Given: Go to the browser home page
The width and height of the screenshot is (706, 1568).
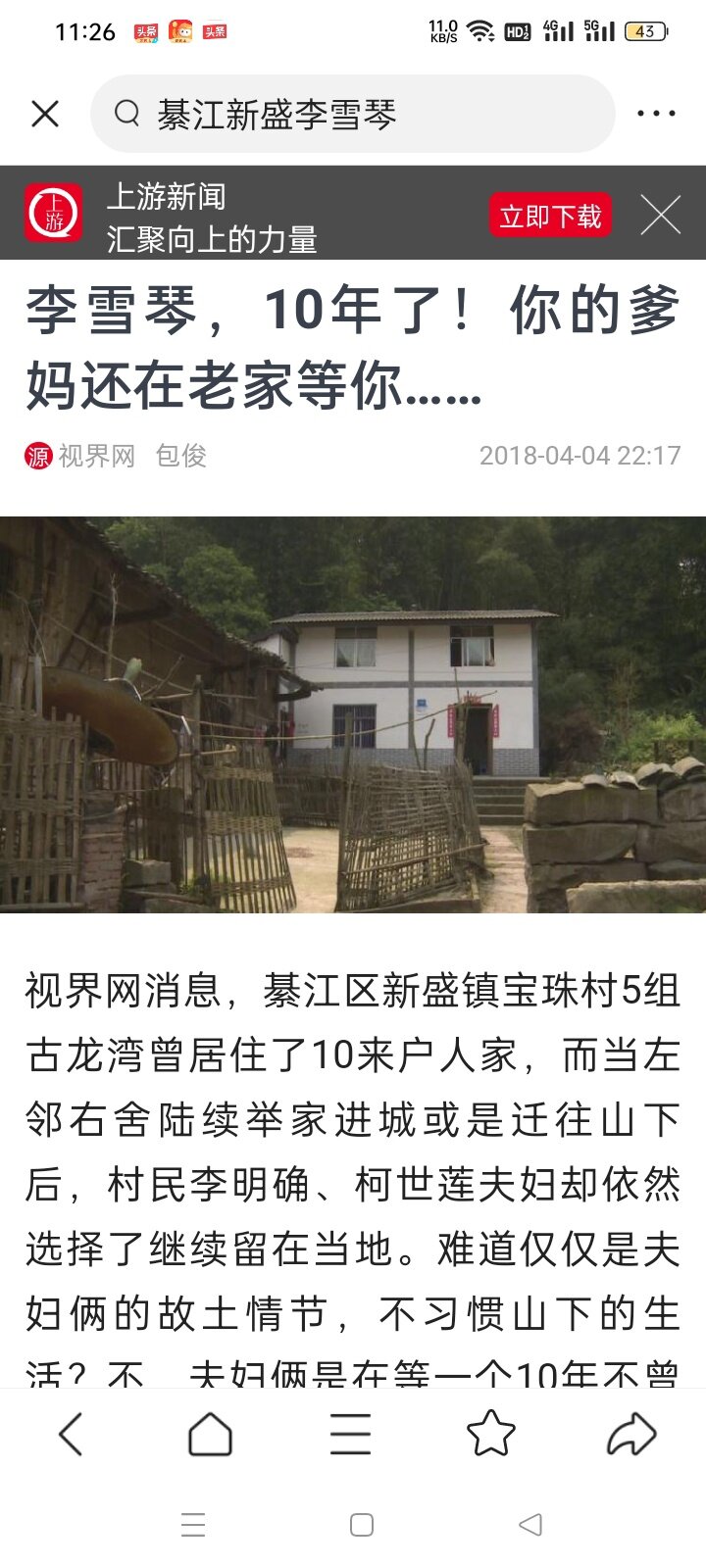Looking at the screenshot, I should pyautogui.click(x=210, y=1436).
